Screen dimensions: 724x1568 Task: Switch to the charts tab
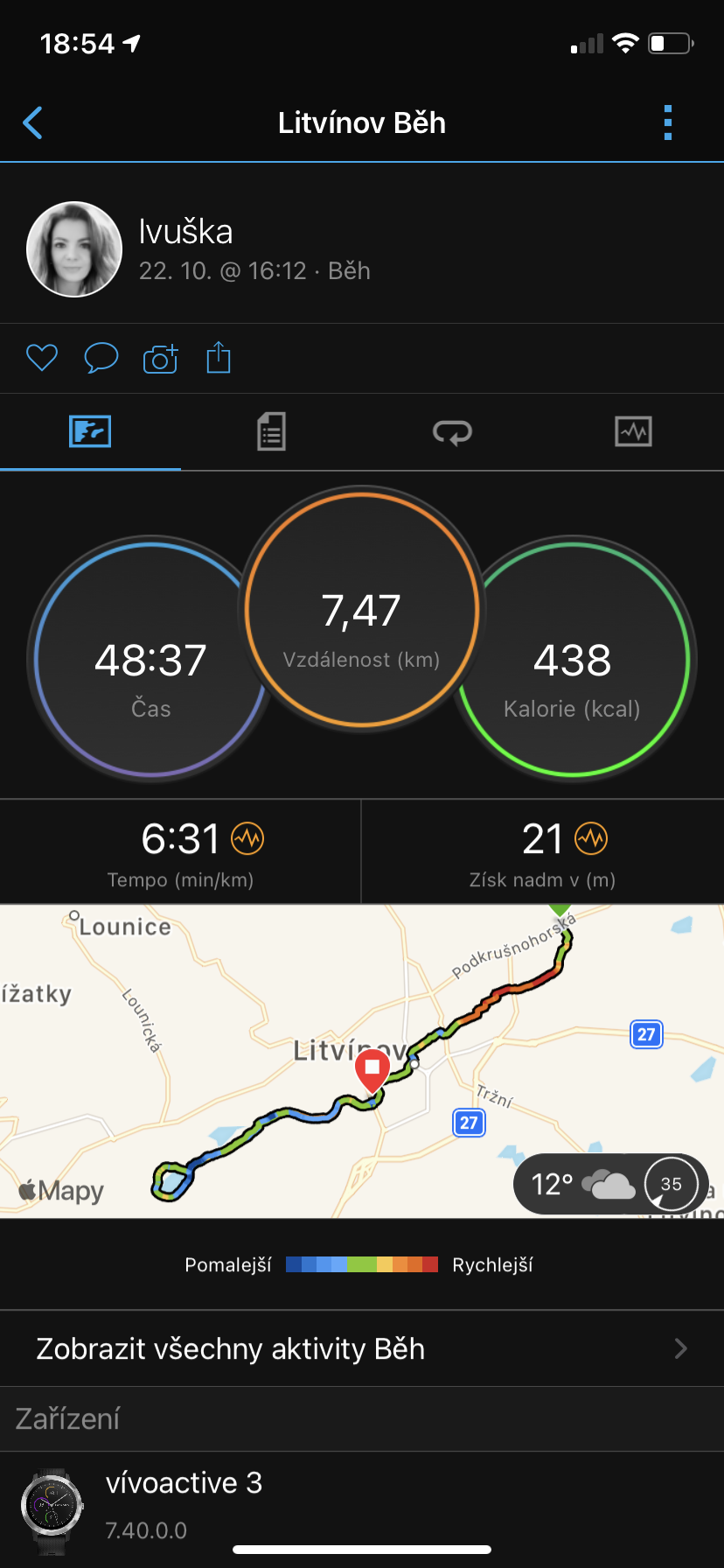tap(633, 431)
